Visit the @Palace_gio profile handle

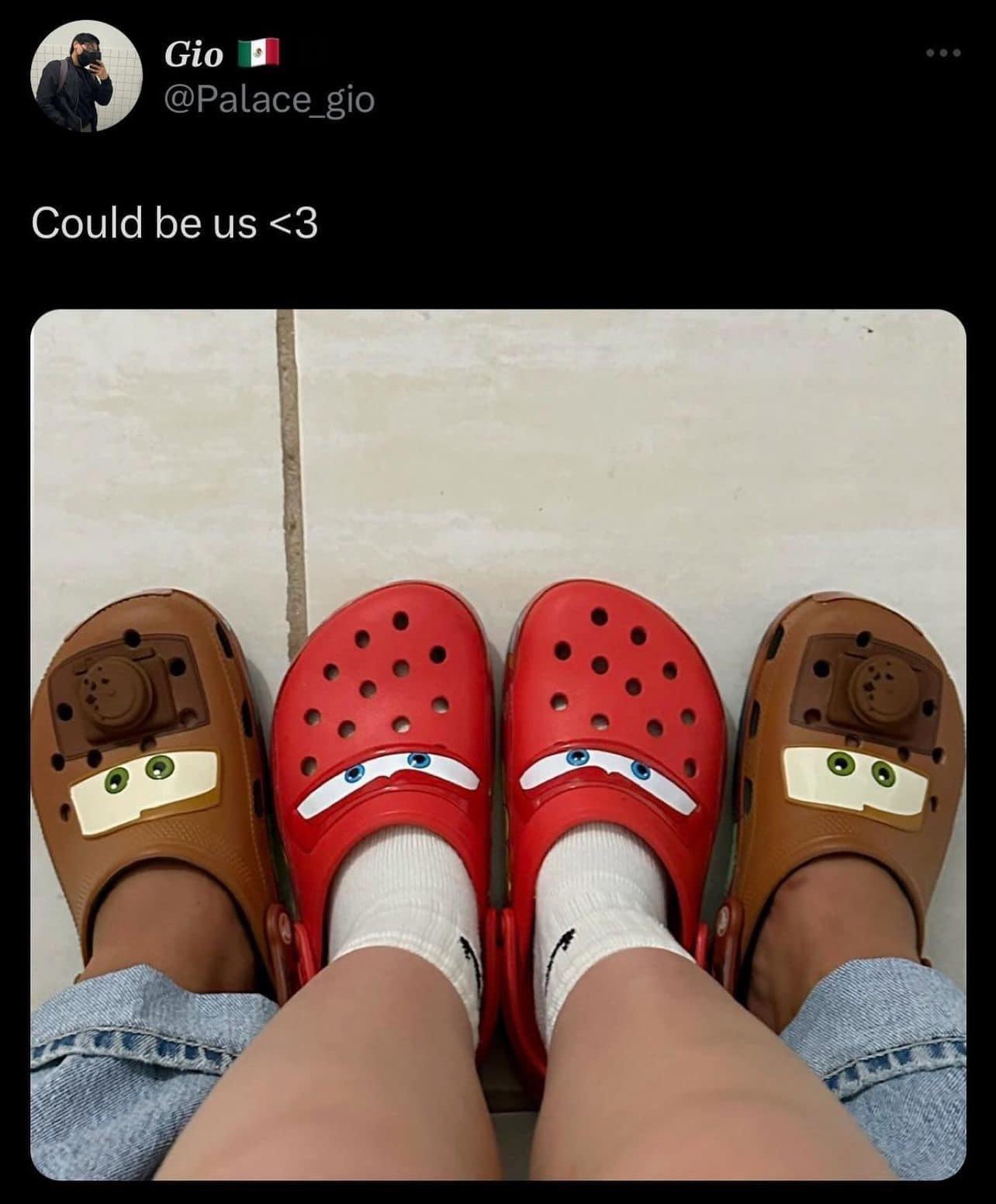[270, 99]
